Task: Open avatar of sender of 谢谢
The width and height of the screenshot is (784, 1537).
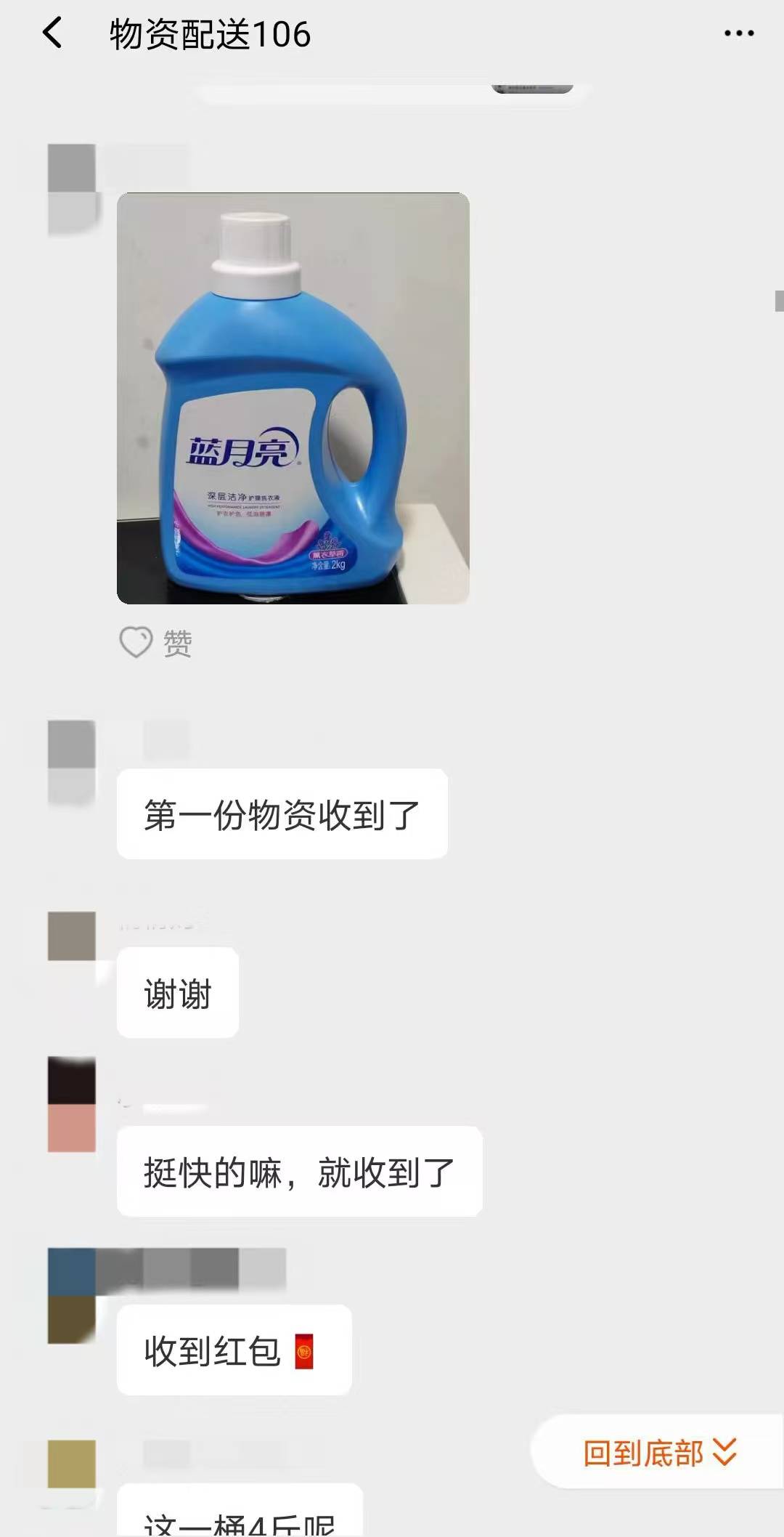Action: (x=71, y=936)
